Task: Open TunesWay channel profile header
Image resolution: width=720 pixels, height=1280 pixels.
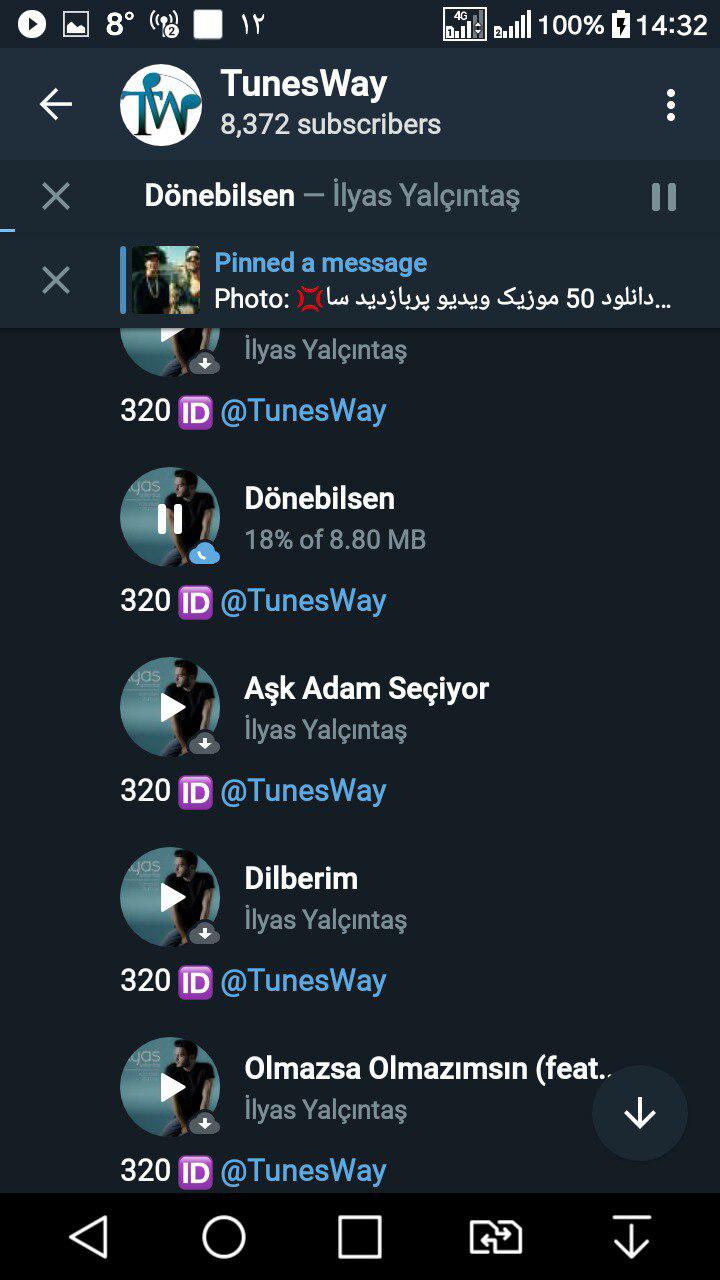Action: (330, 104)
